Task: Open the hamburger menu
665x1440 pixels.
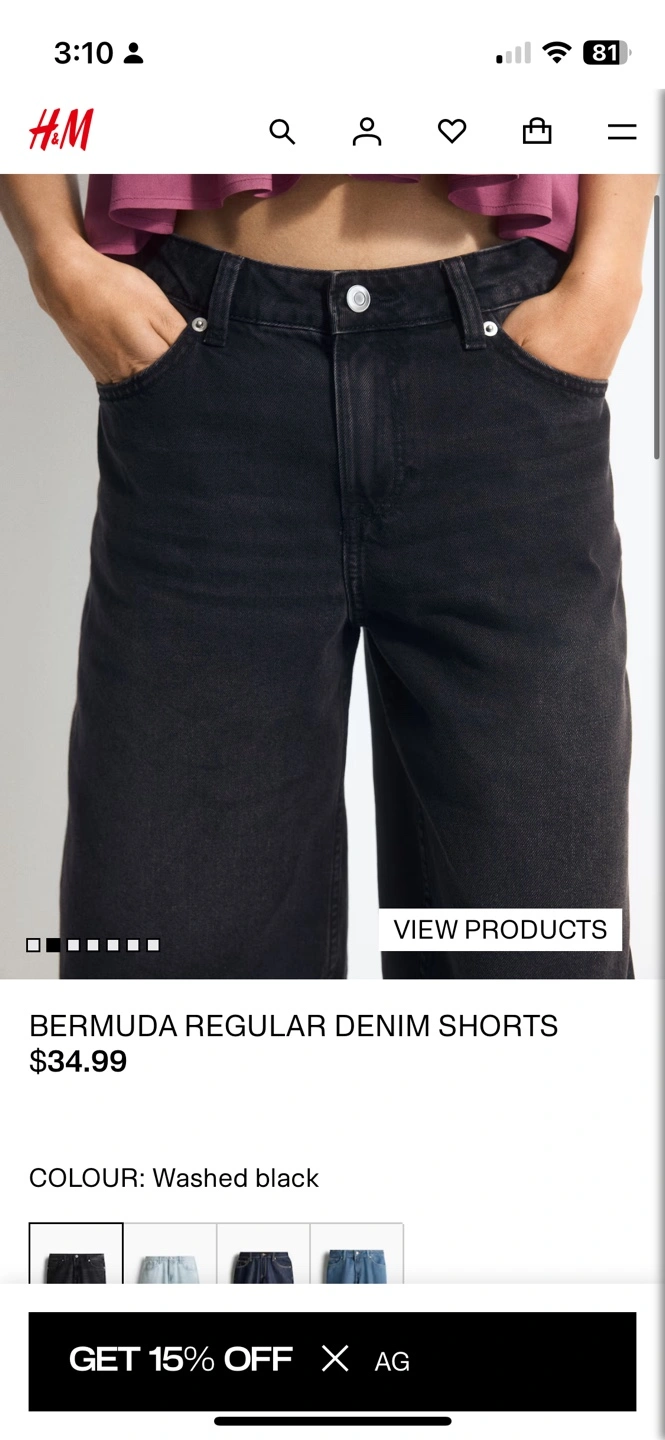Action: click(622, 132)
